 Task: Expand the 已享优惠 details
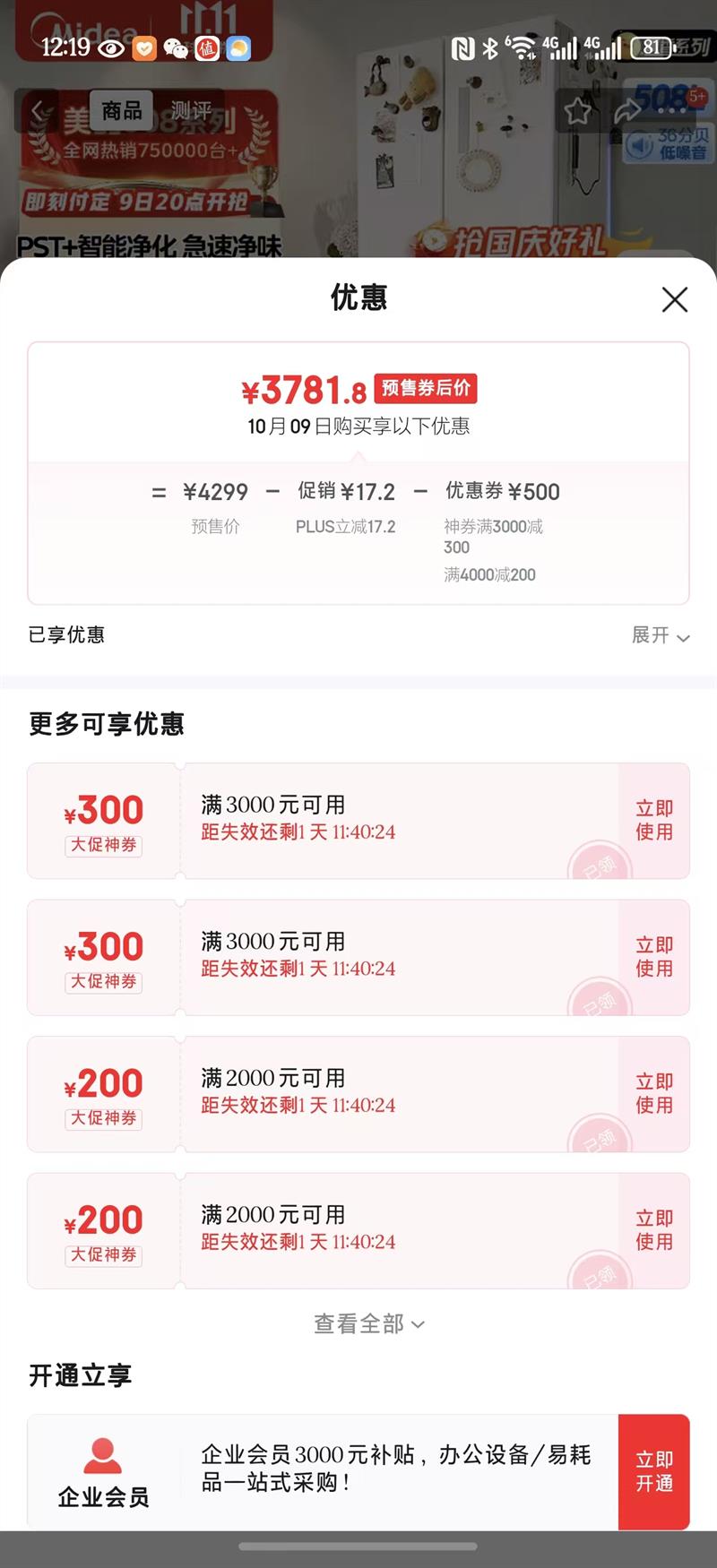click(661, 635)
